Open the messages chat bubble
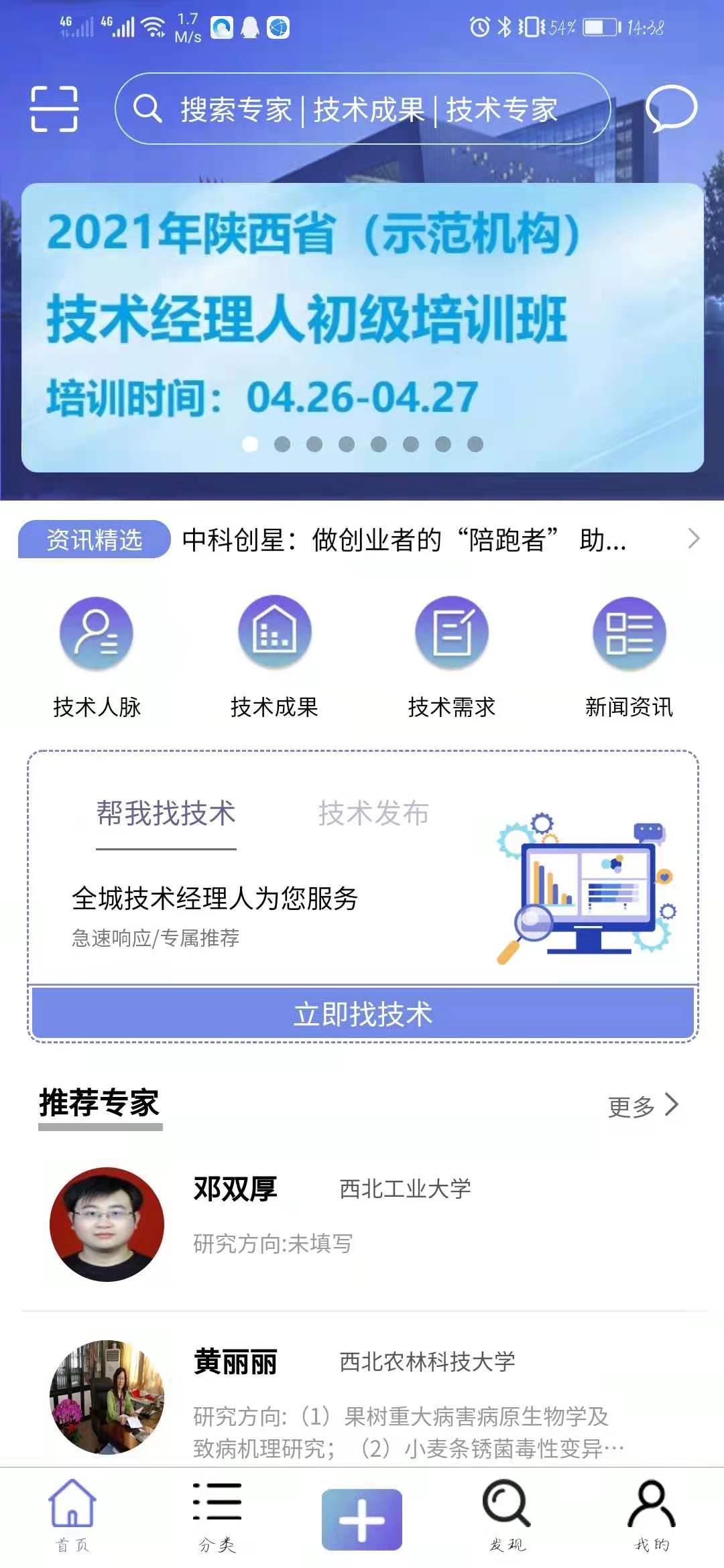724x1568 pixels. 670,109
